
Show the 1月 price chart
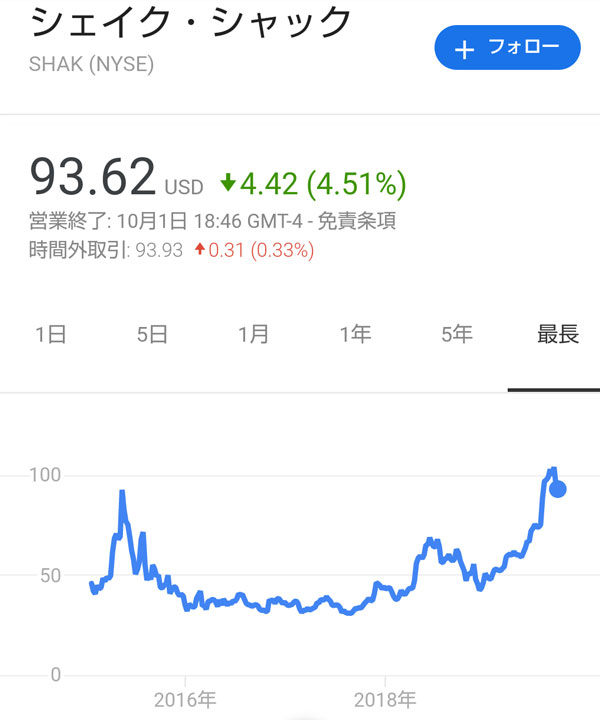[x=253, y=335]
